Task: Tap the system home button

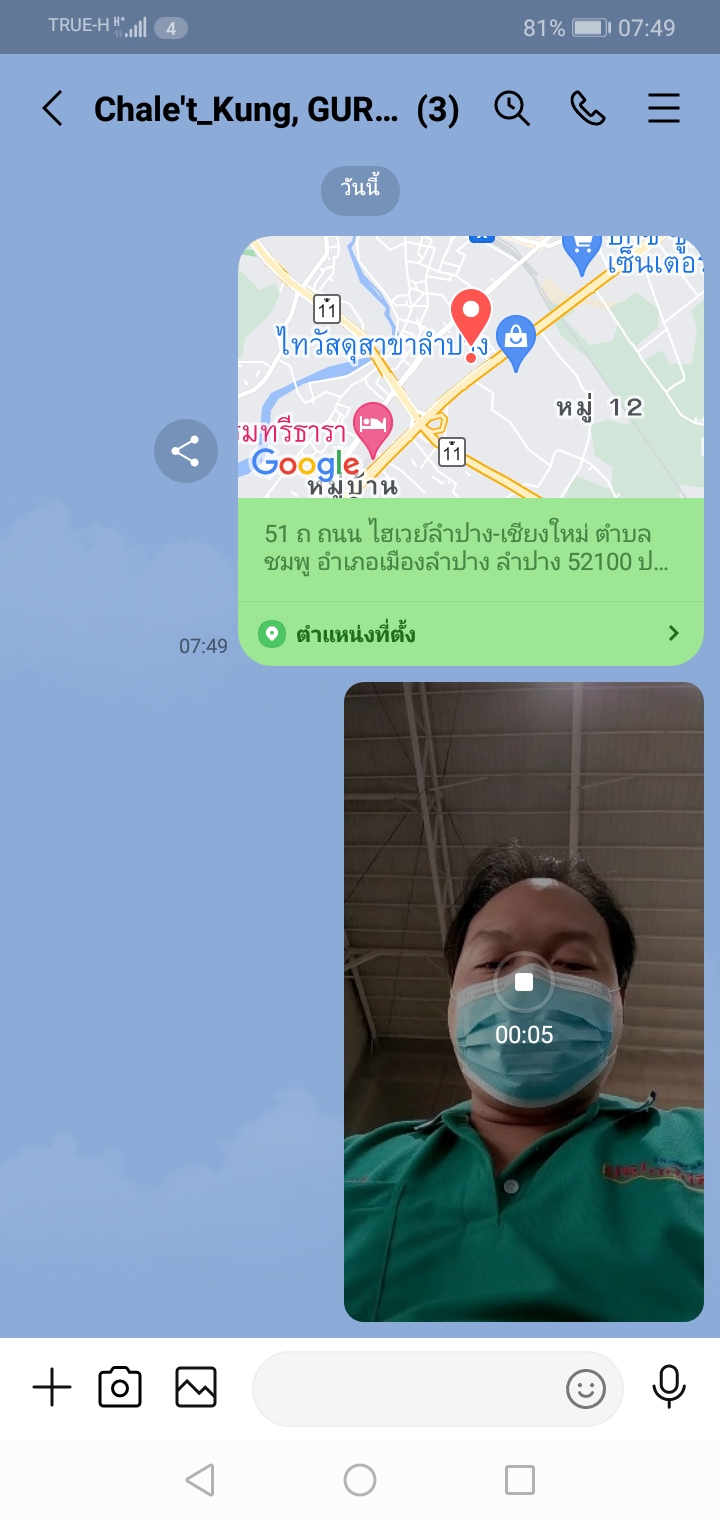Action: click(x=360, y=1480)
